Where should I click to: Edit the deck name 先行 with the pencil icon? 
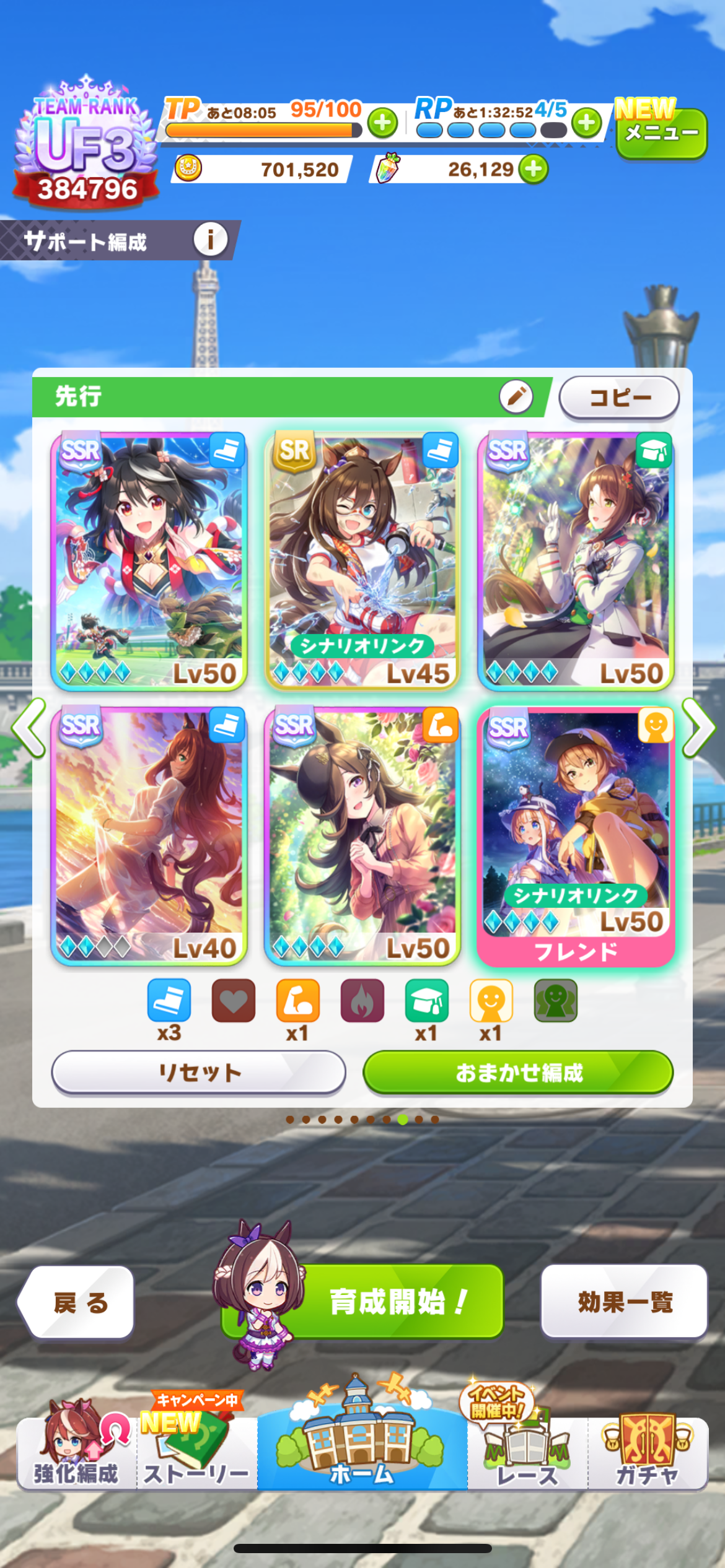516,396
